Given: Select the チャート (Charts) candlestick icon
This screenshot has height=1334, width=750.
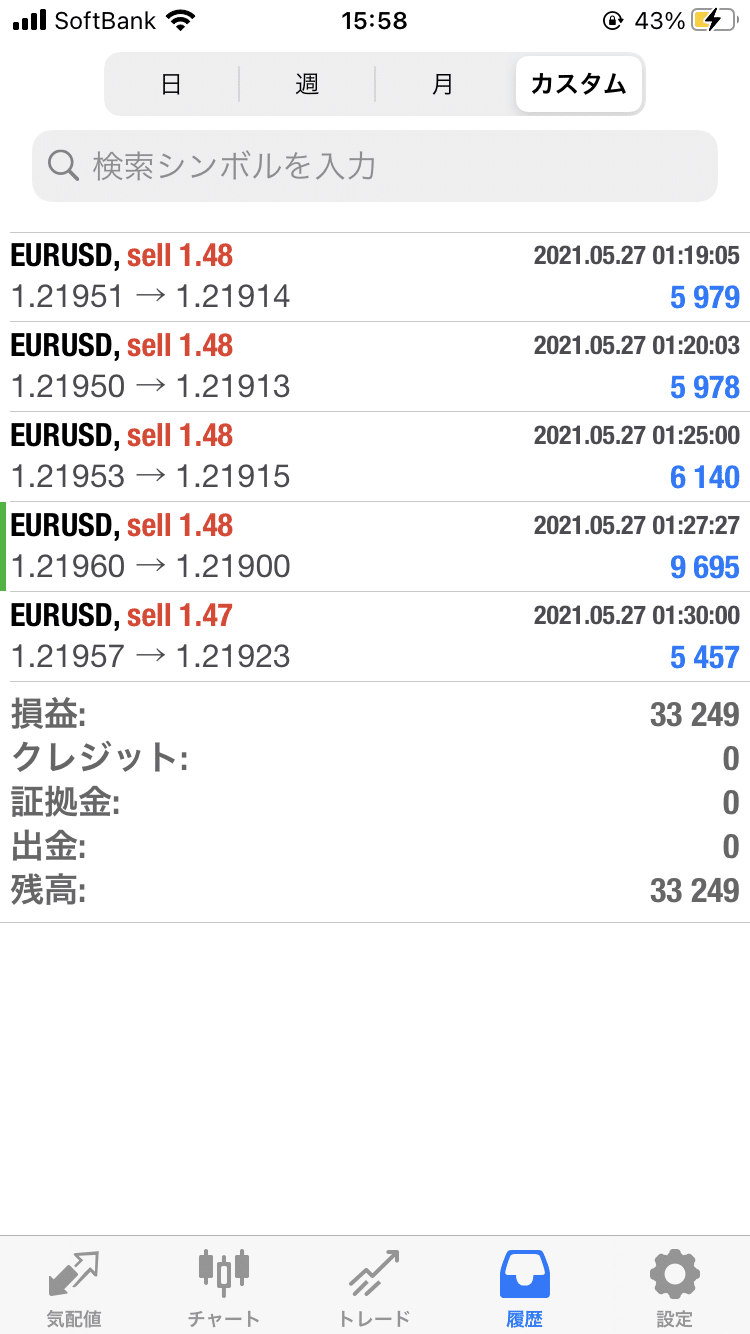Looking at the screenshot, I should click(223, 1273).
